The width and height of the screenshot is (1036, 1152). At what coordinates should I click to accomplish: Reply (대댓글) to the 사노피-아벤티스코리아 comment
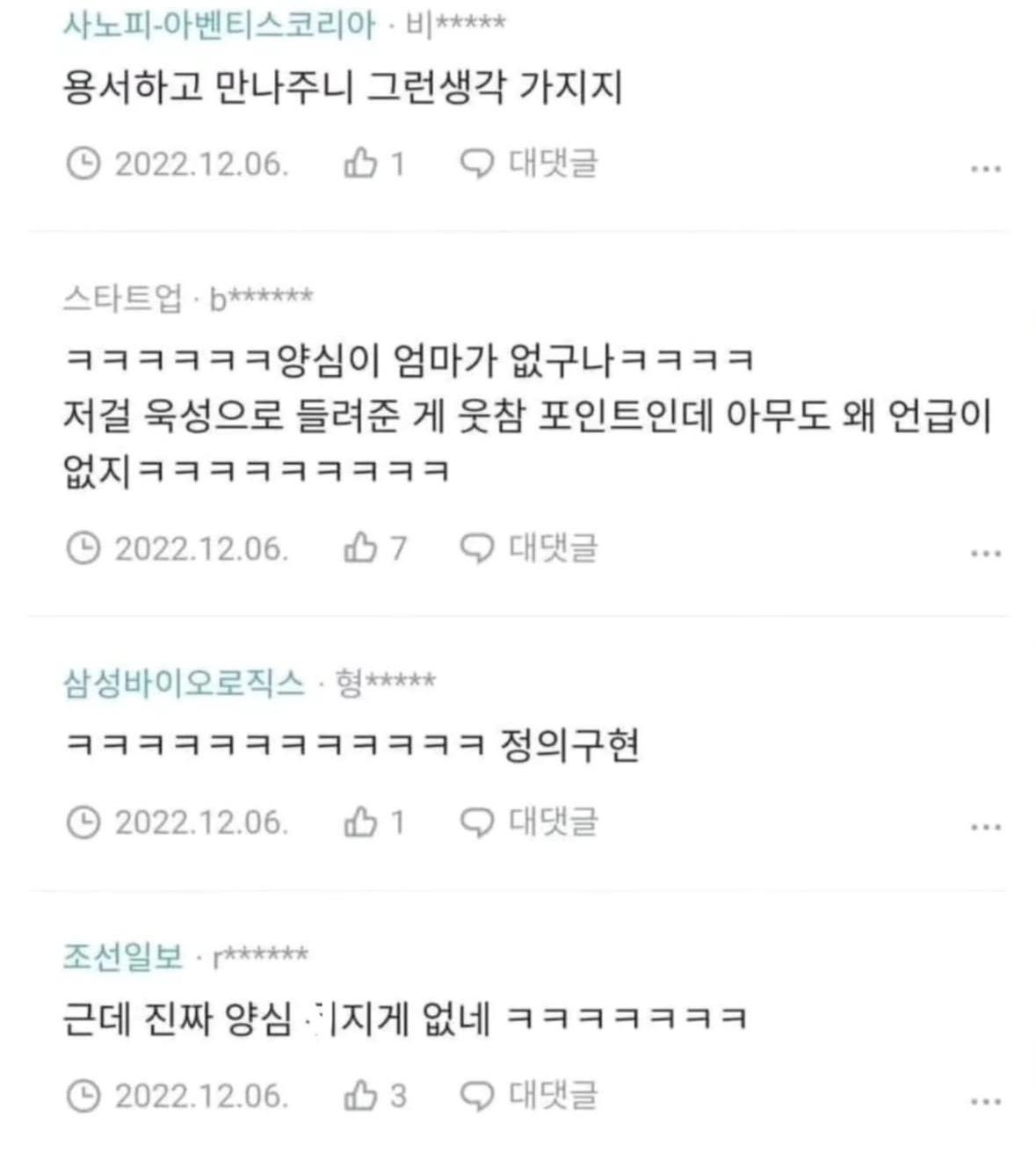tap(529, 163)
